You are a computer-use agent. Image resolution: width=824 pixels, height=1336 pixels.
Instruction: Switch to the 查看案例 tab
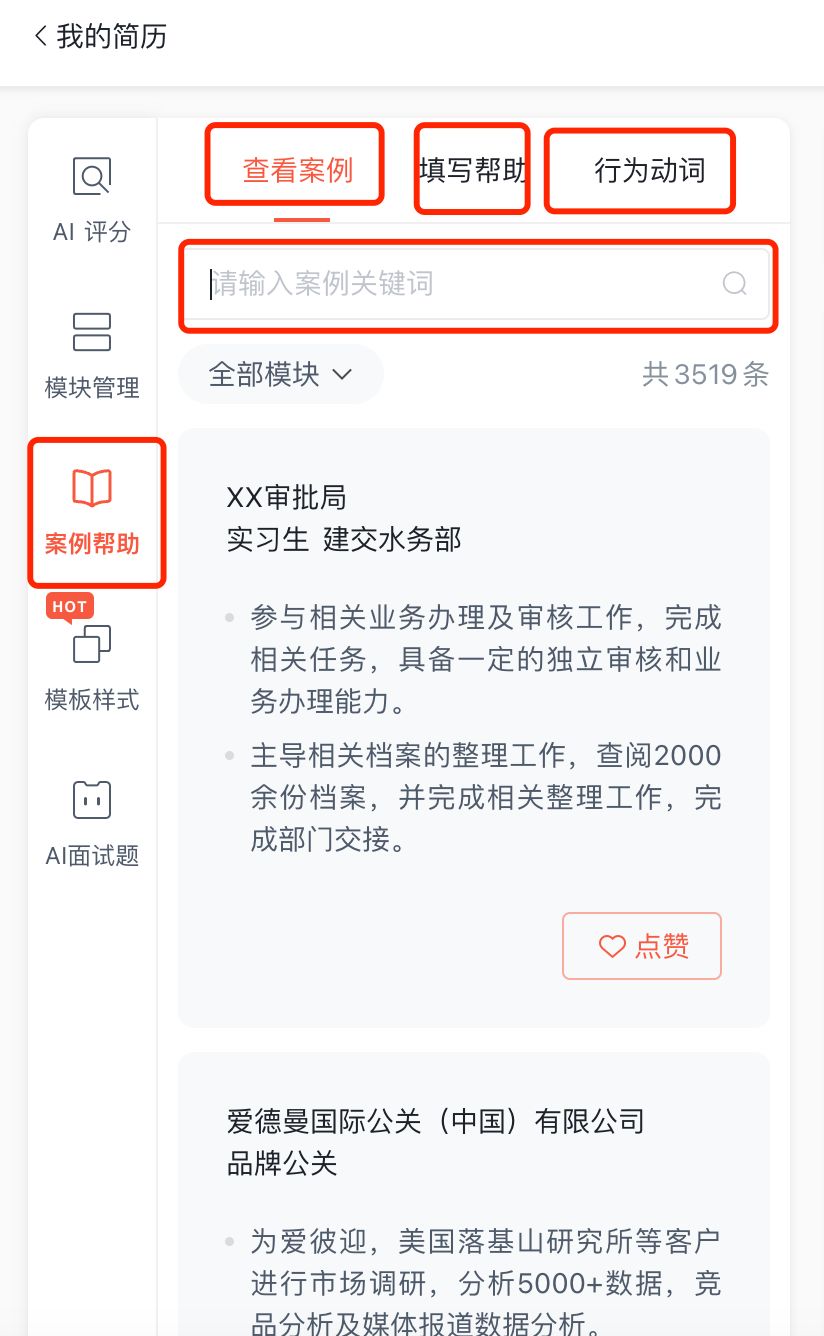click(298, 170)
